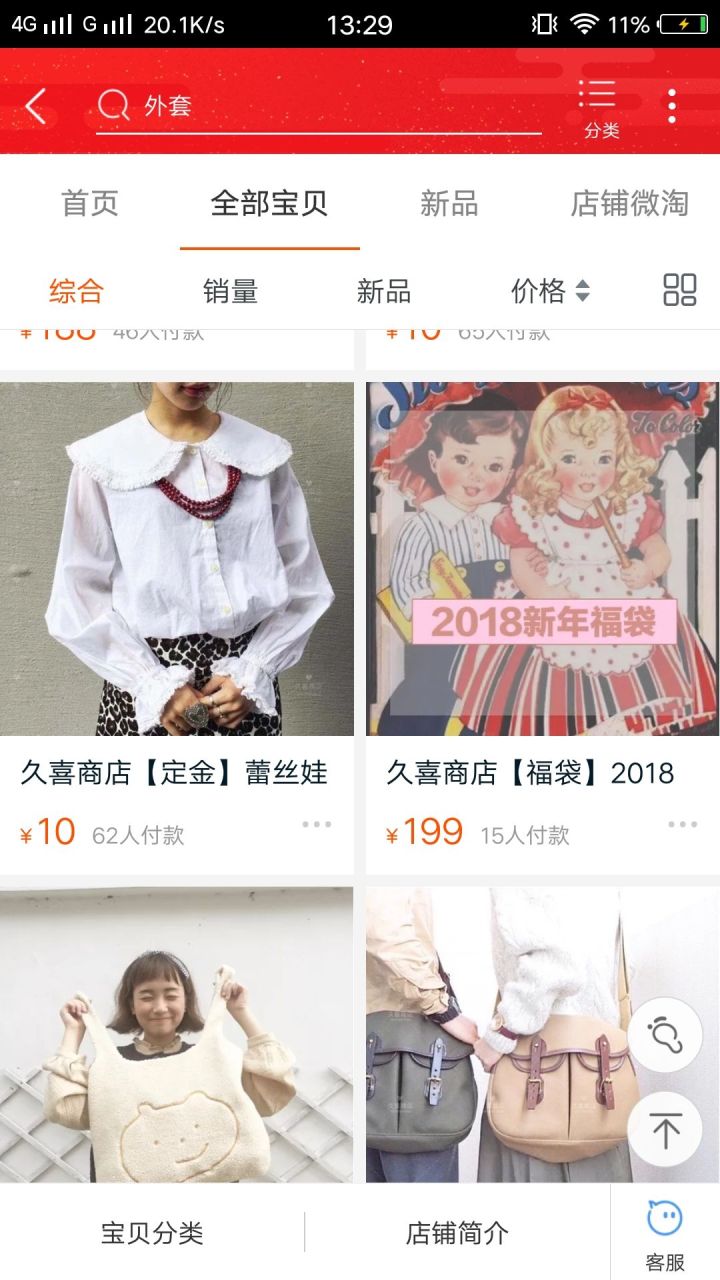720x1280 pixels.
Task: Open 宝贝分类 at the bottom
Action: tap(152, 1233)
